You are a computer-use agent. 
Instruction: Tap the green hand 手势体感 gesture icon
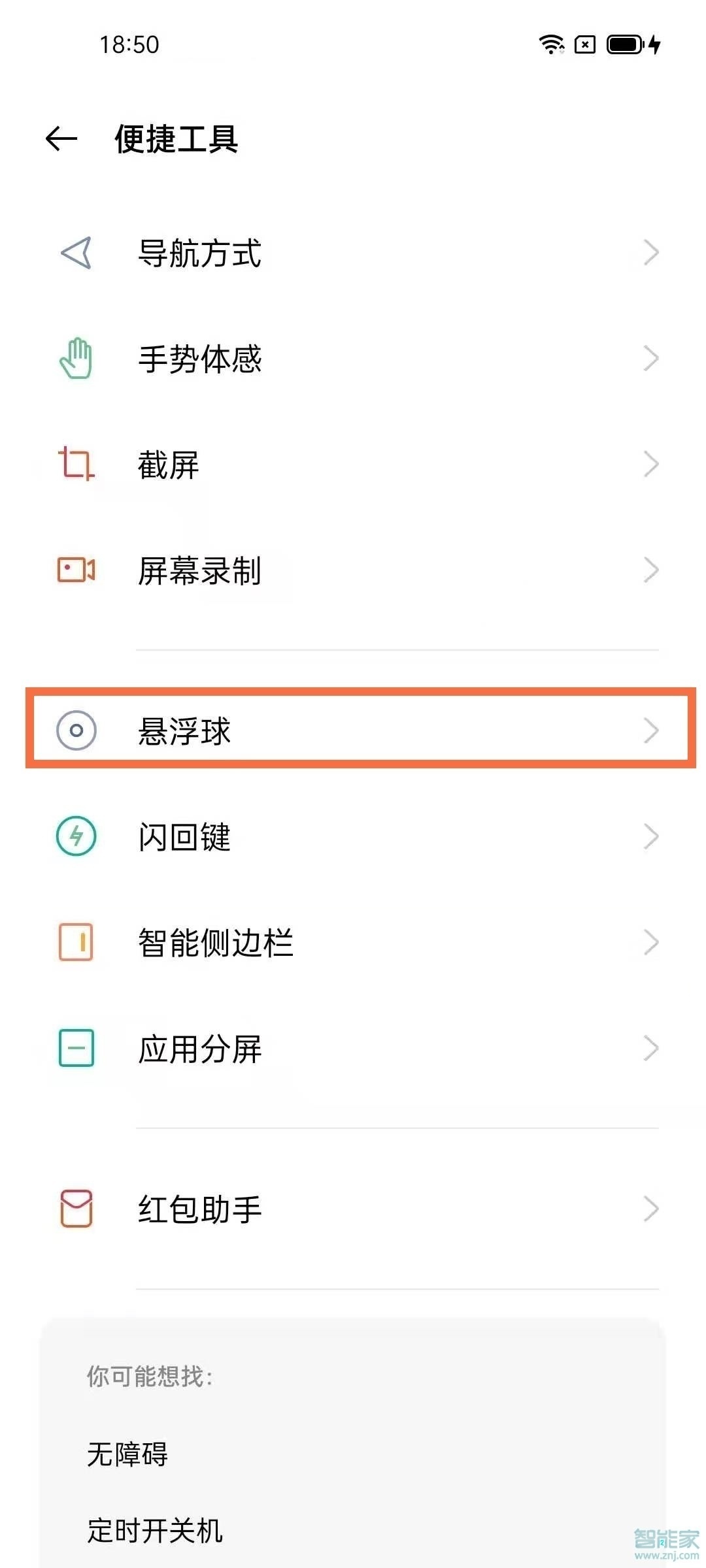click(76, 359)
